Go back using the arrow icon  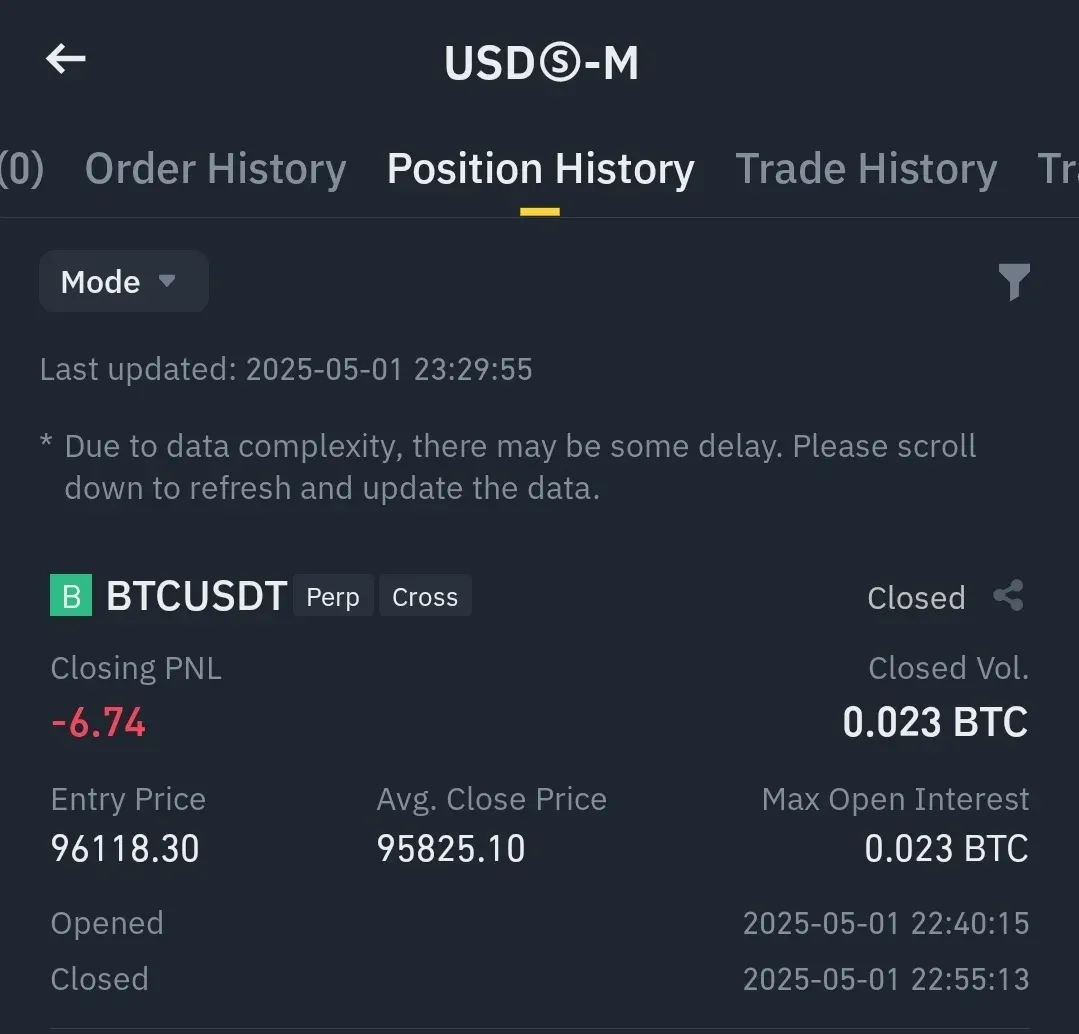point(66,60)
